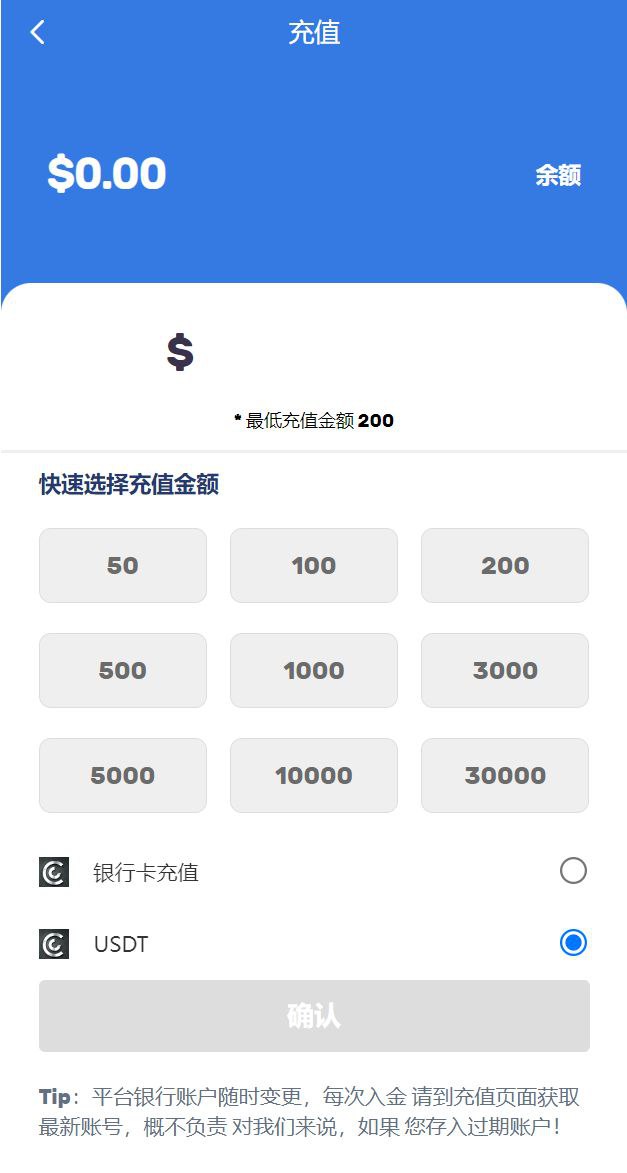Go back using the top arrow
The height and width of the screenshot is (1173, 627).
[38, 32]
